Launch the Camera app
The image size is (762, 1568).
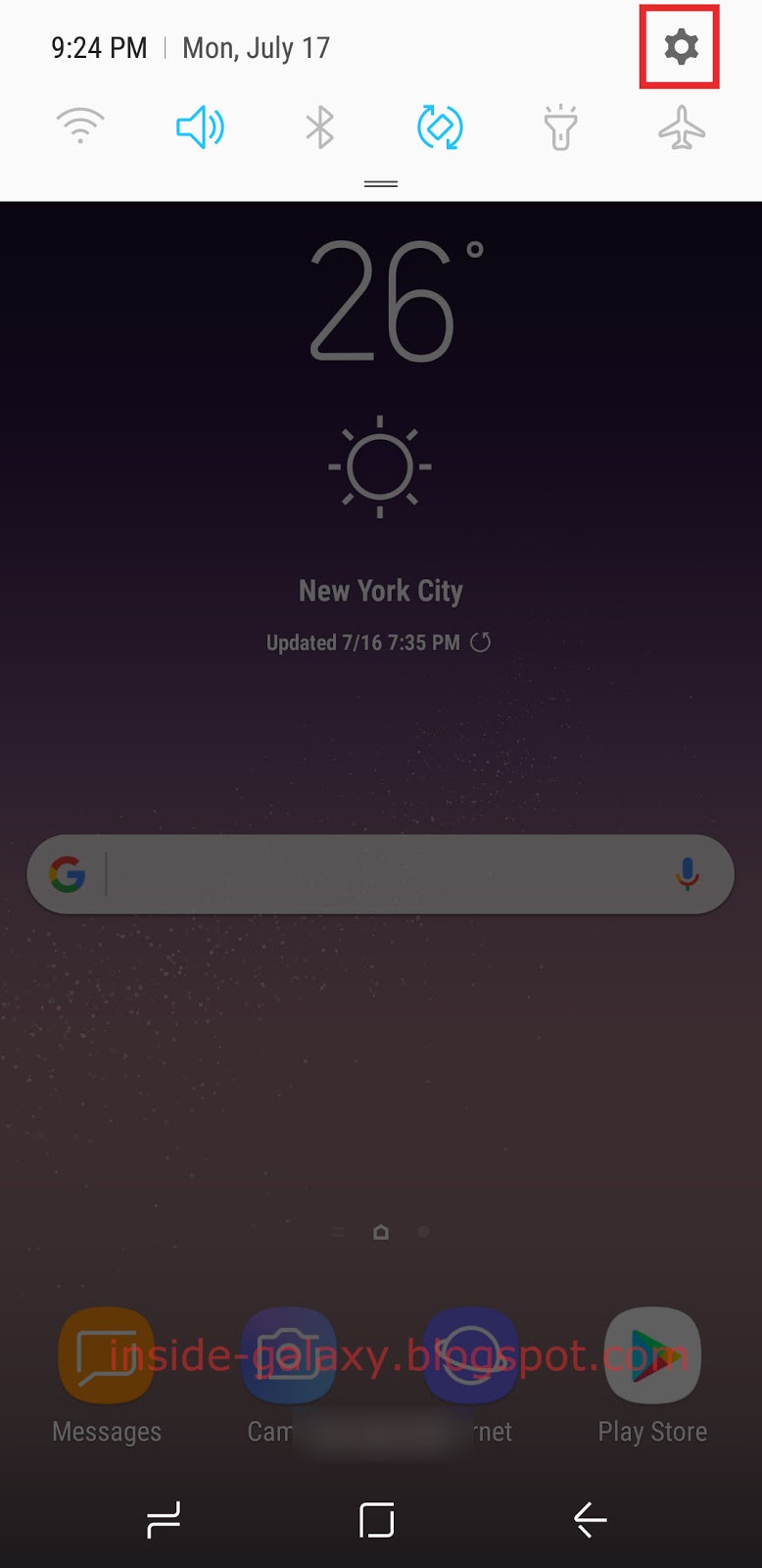tap(288, 1354)
